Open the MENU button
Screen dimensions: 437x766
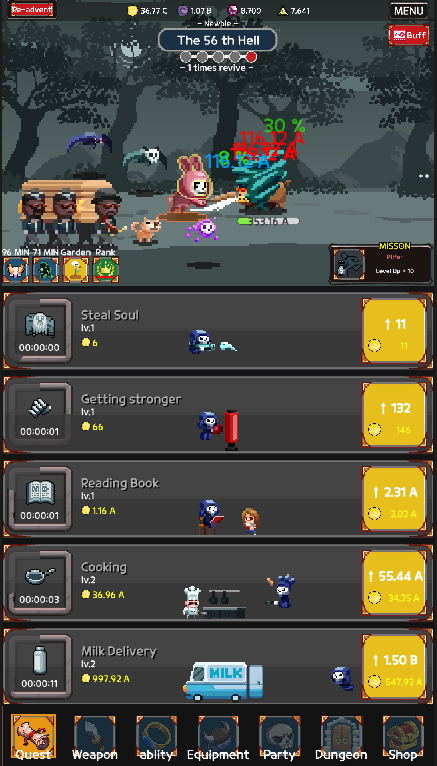pos(409,10)
